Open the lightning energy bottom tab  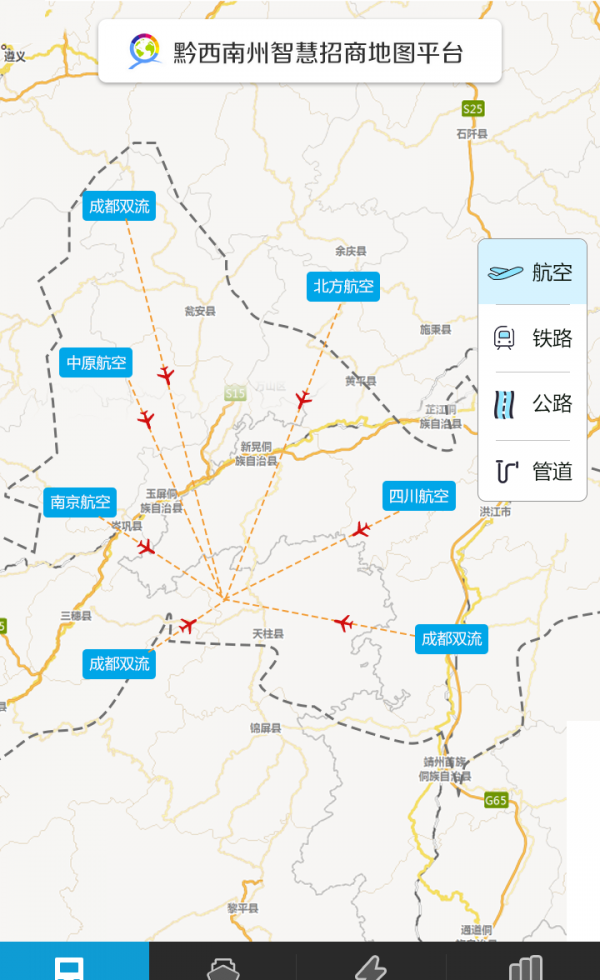371,964
